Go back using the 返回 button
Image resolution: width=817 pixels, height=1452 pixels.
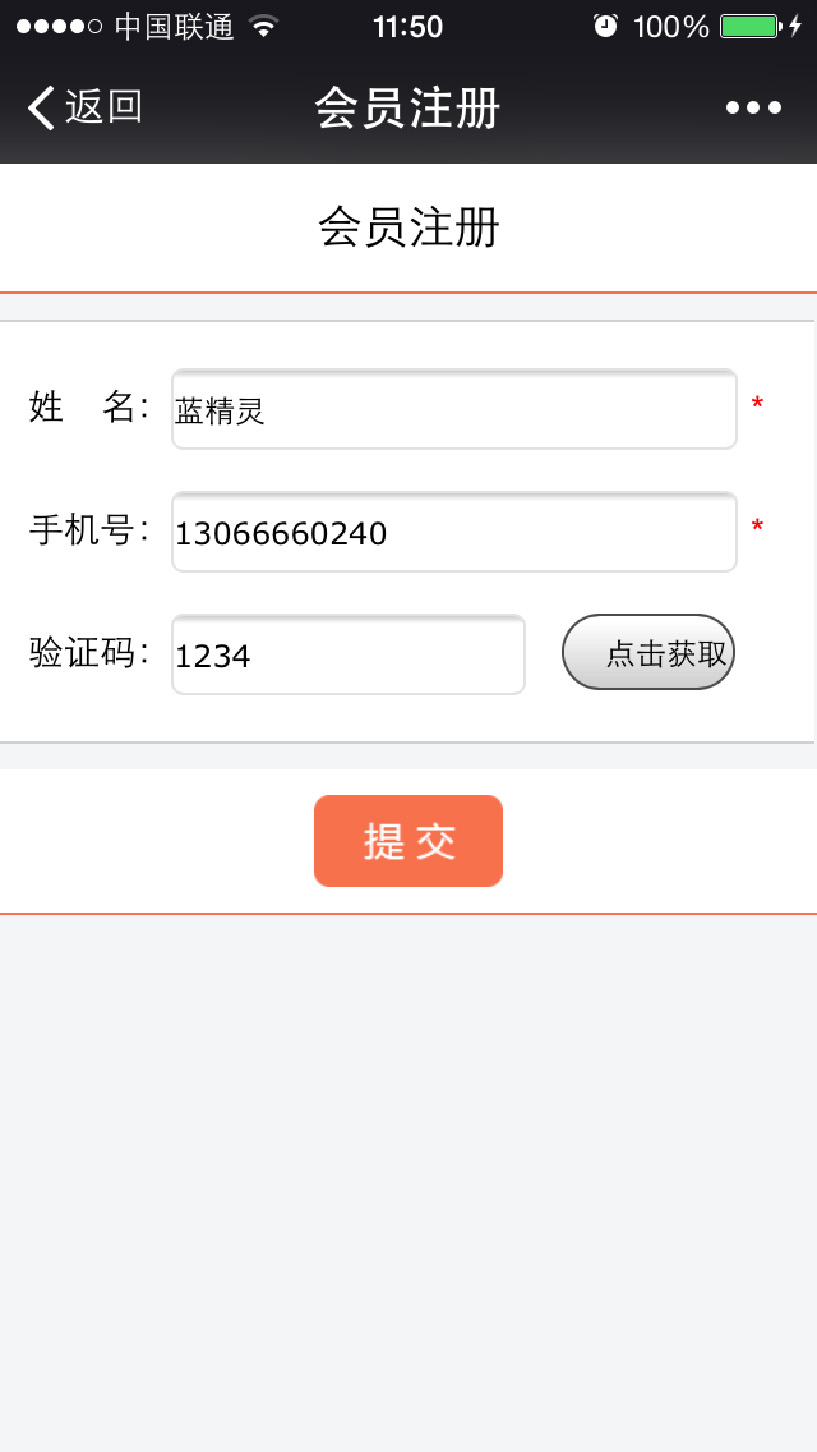point(85,107)
